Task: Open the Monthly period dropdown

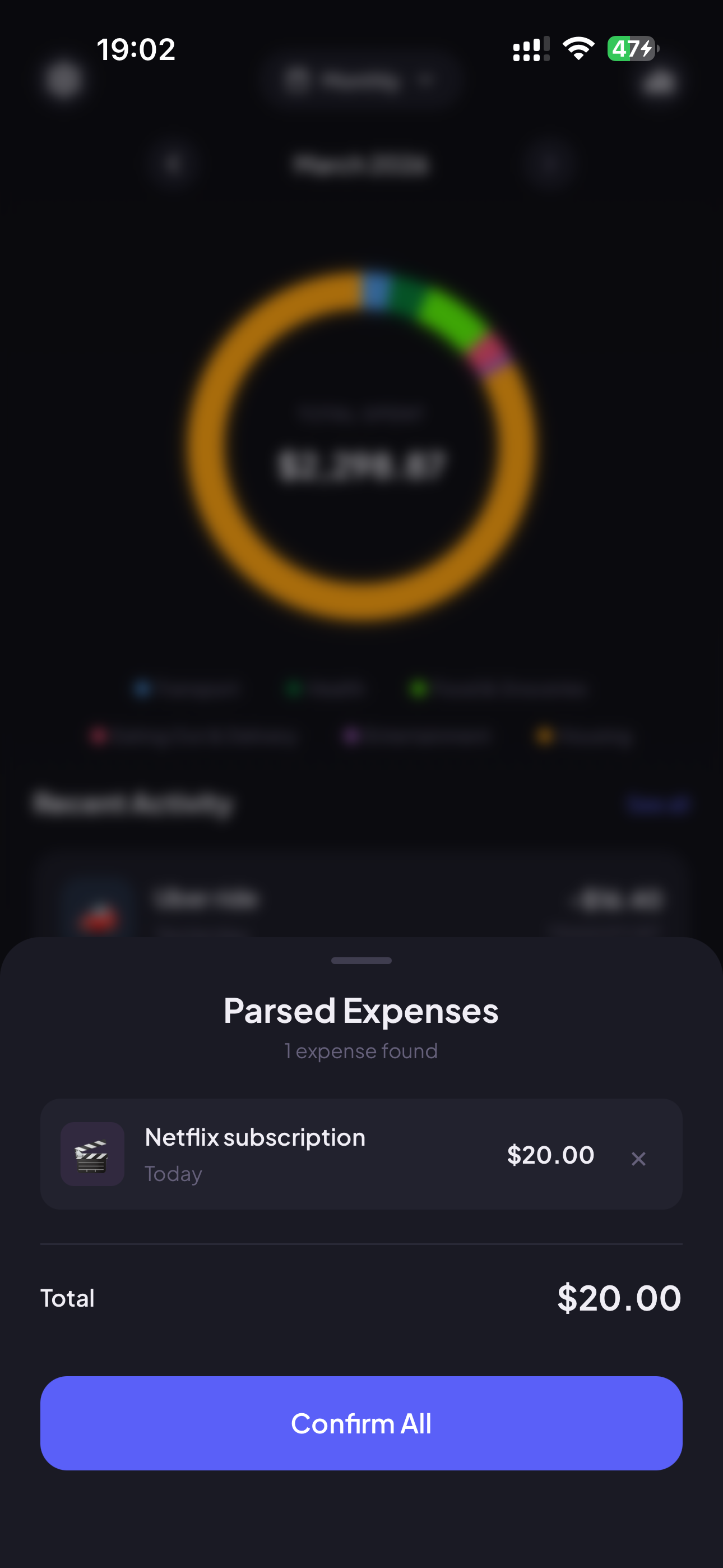Action: [x=361, y=80]
